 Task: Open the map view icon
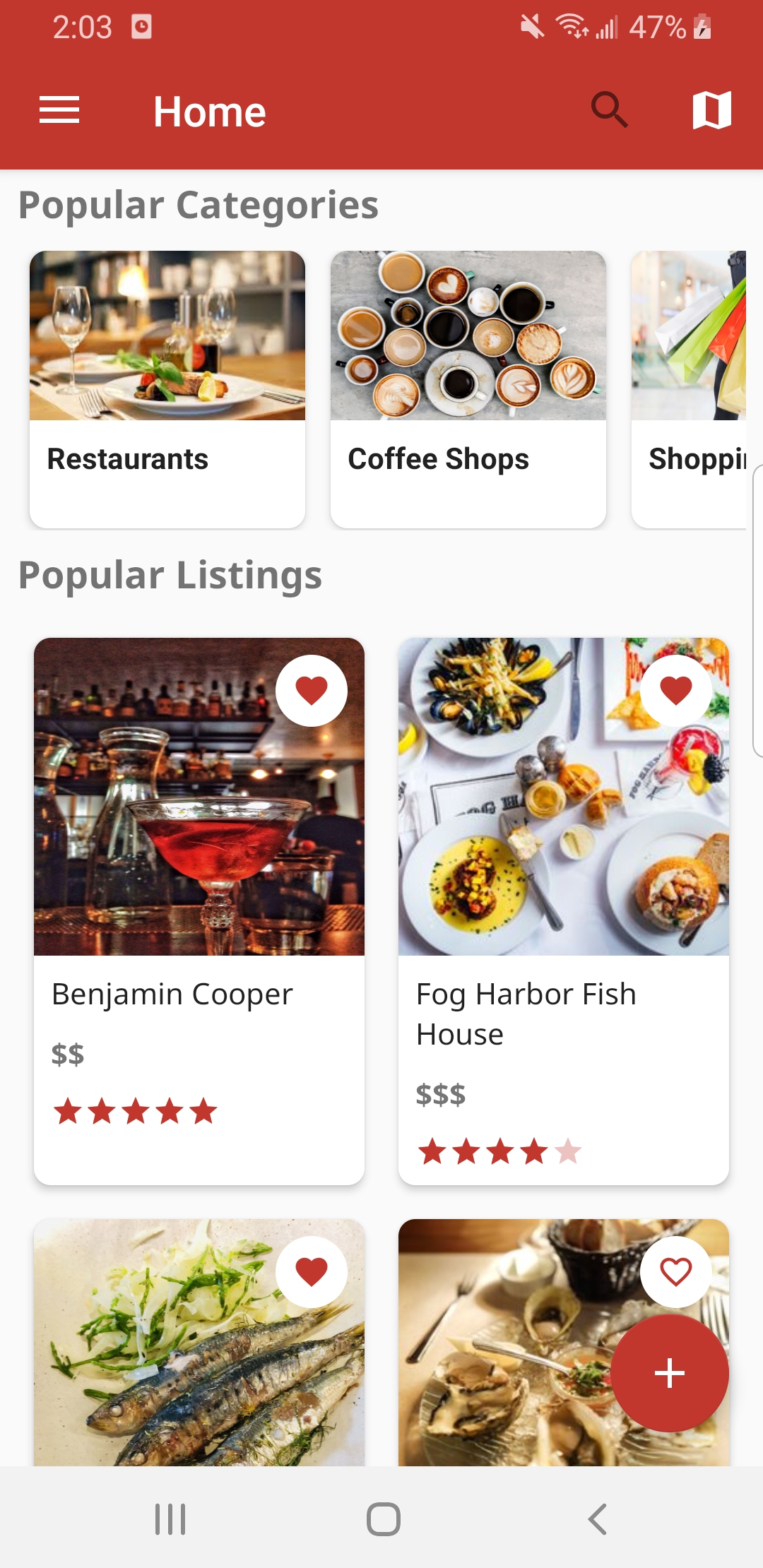click(712, 110)
